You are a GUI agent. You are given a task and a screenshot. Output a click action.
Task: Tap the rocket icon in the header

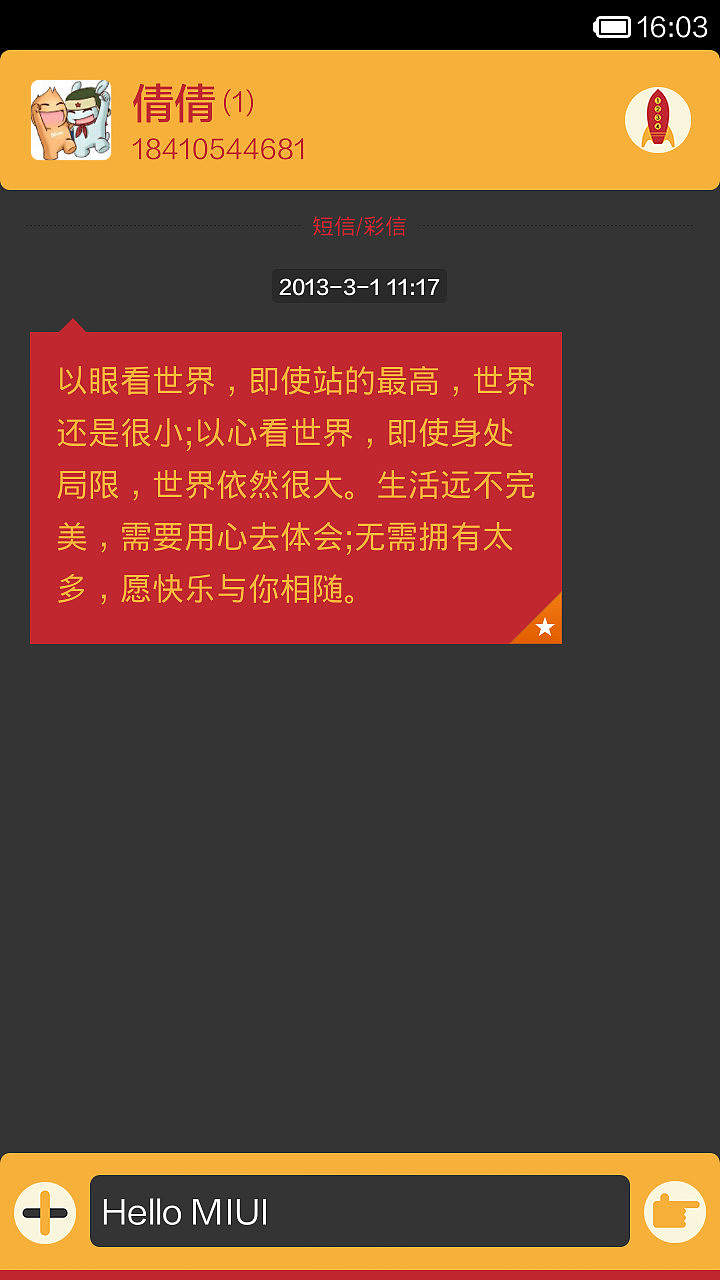pyautogui.click(x=658, y=120)
